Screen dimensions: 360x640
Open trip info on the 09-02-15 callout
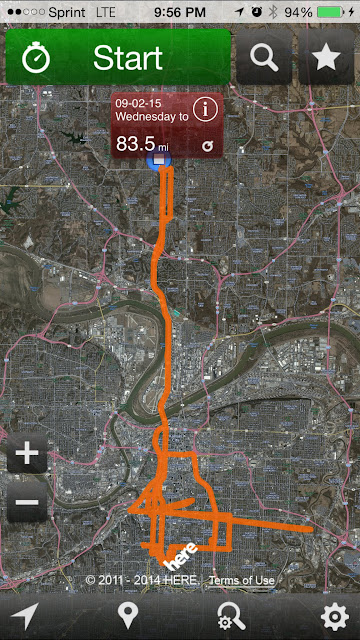pyautogui.click(x=205, y=110)
